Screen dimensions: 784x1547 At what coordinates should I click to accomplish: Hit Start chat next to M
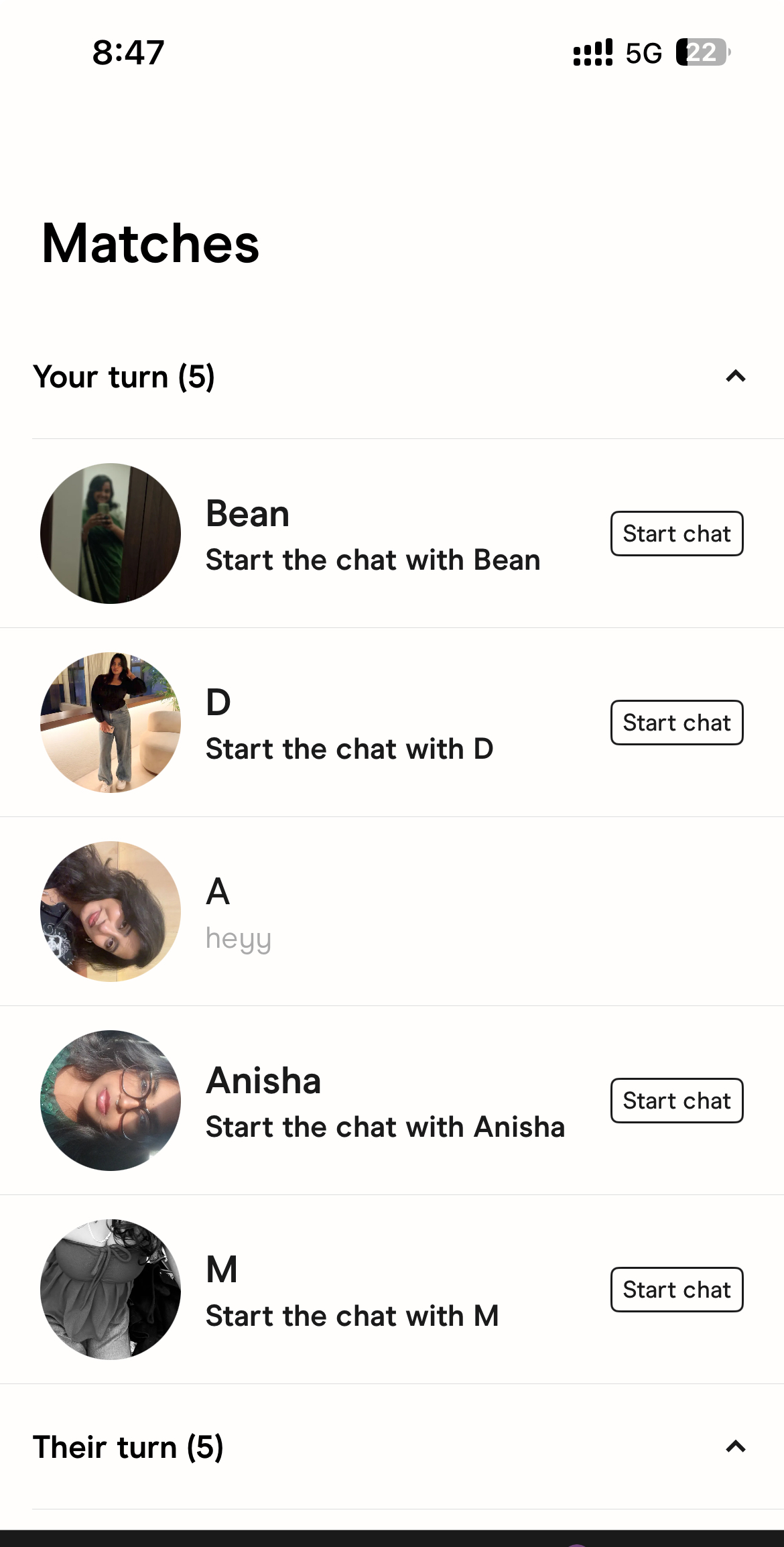[676, 1290]
